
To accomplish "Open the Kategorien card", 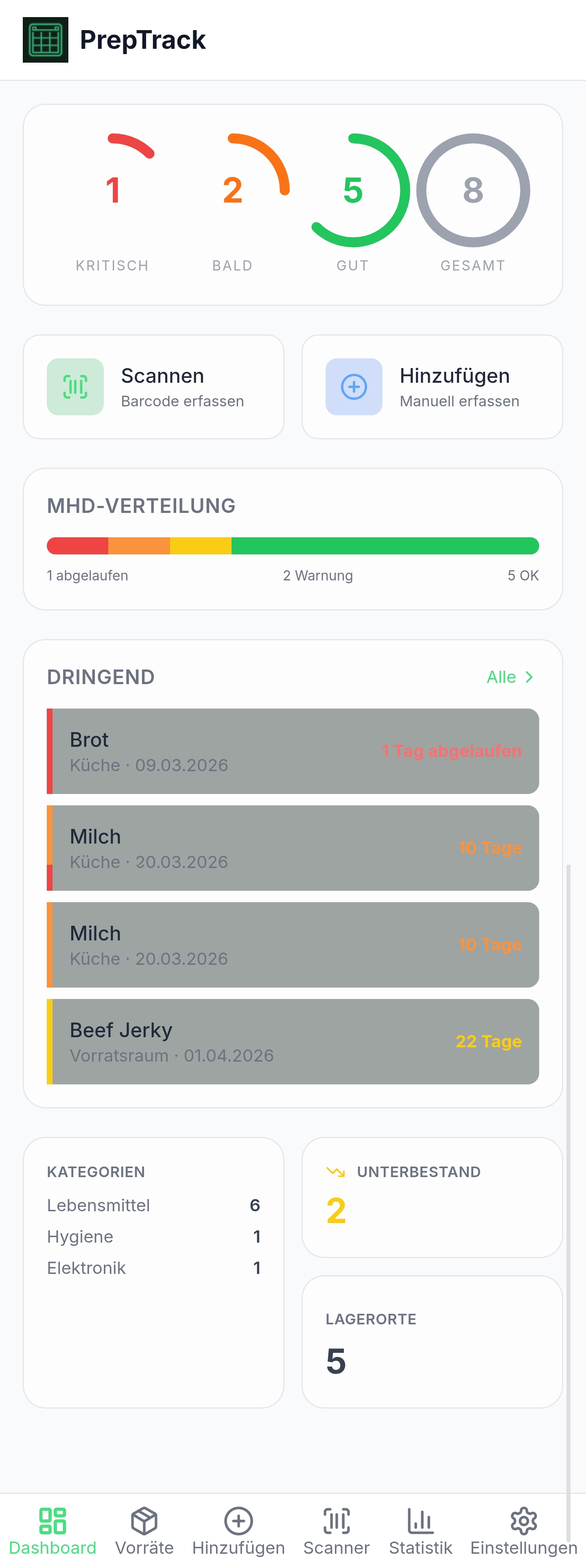I will click(153, 1272).
